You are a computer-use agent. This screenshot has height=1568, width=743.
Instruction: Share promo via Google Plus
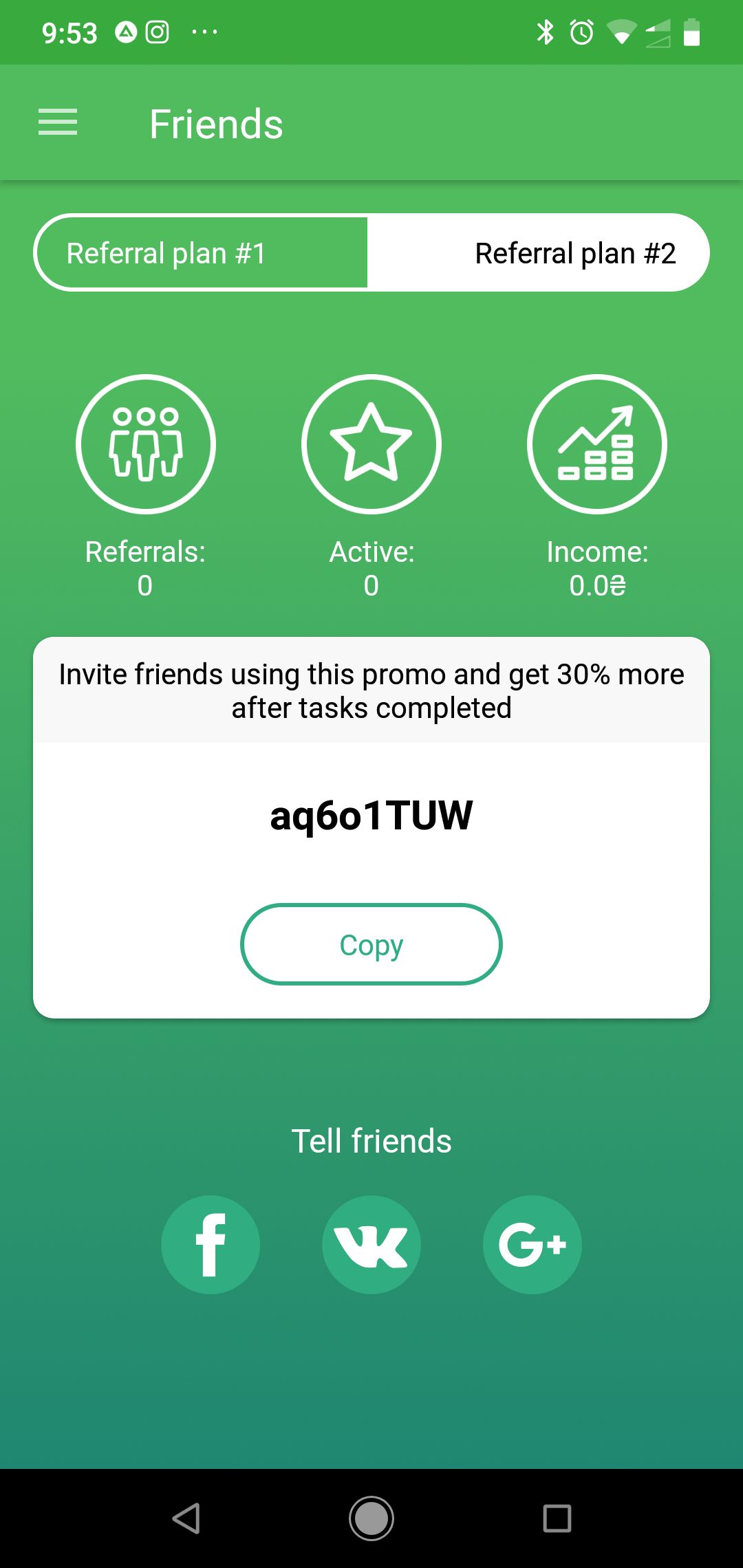pos(532,1245)
